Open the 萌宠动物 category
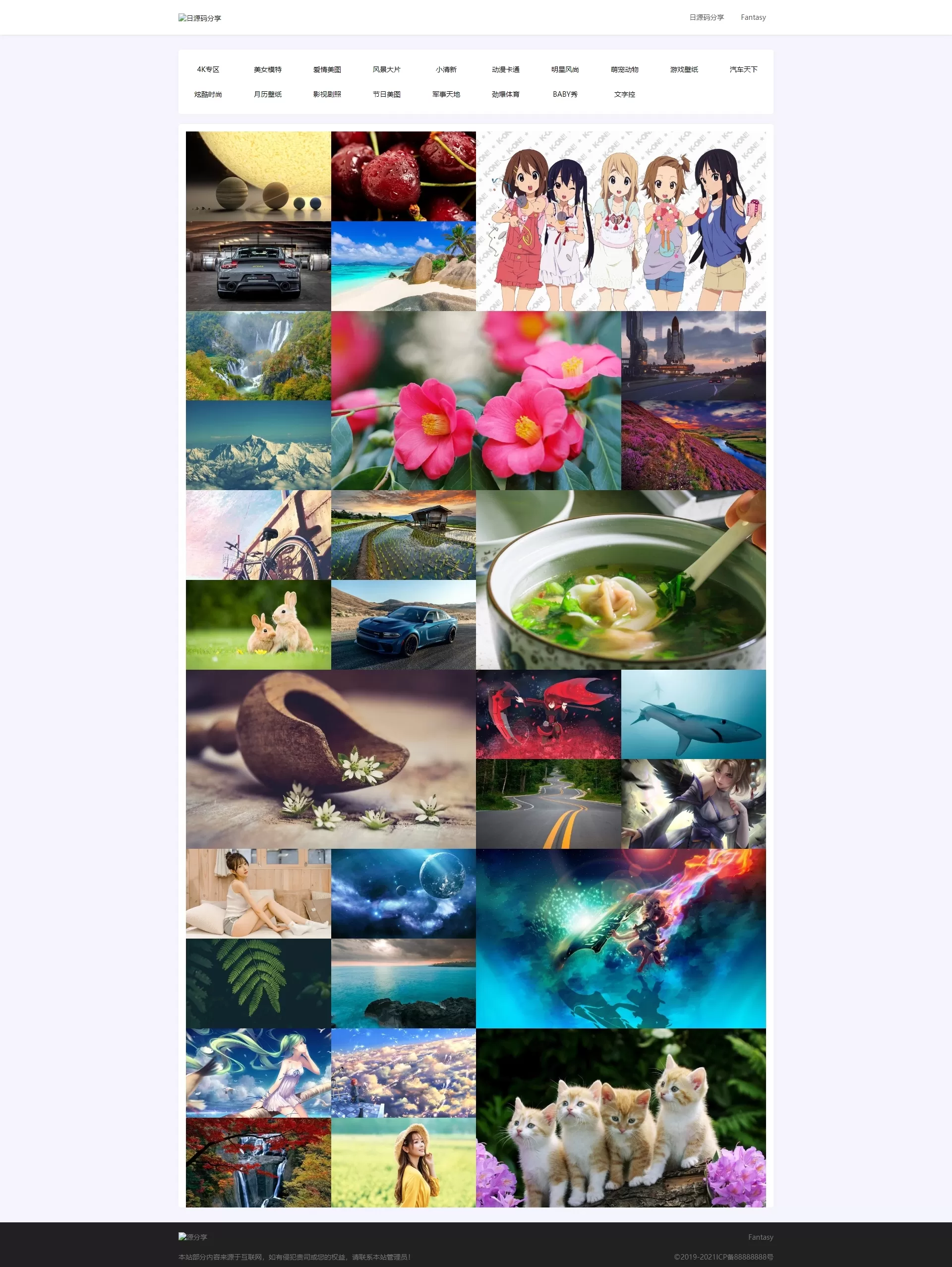 625,69
